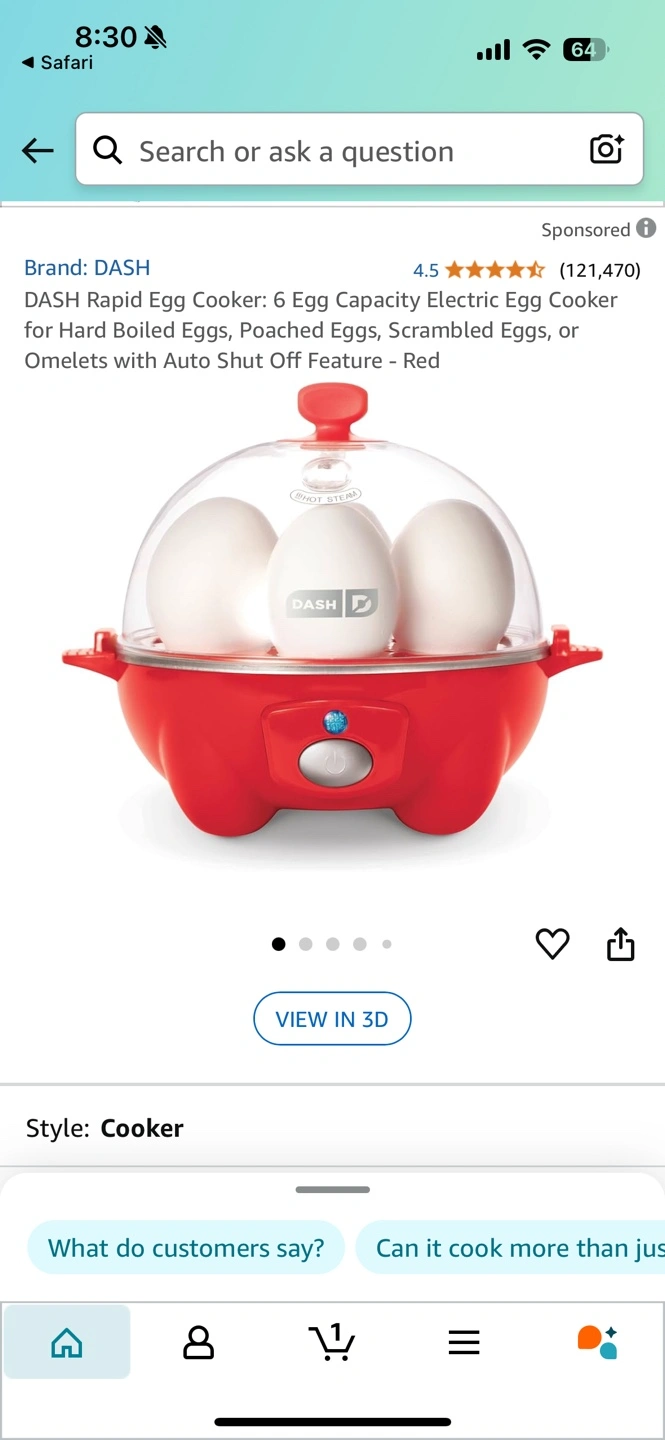Open the camera lens search icon
This screenshot has width=665, height=1440.
606,150
